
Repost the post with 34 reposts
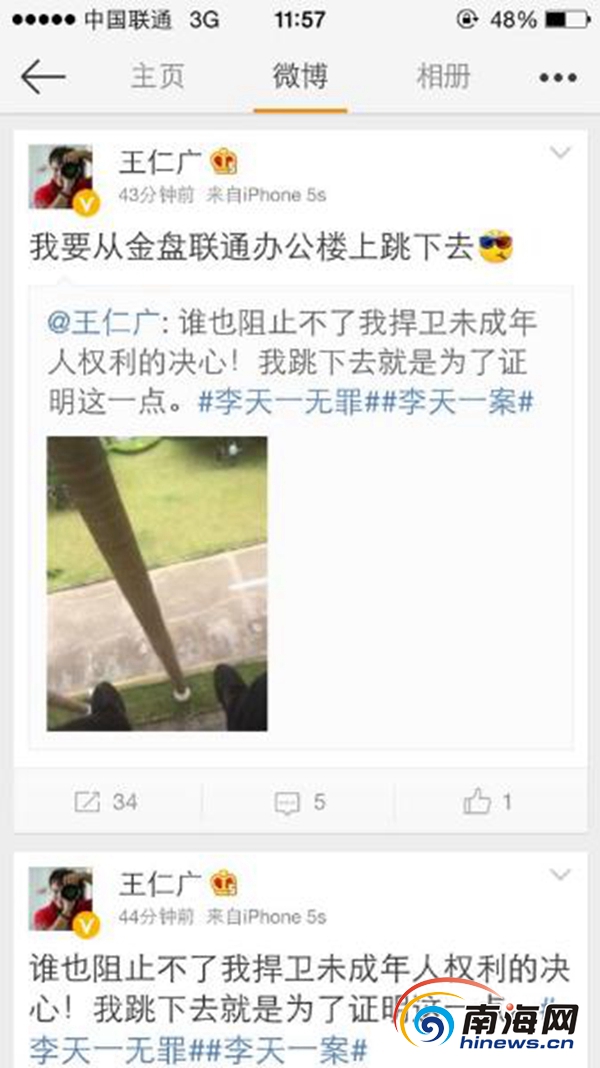106,802
